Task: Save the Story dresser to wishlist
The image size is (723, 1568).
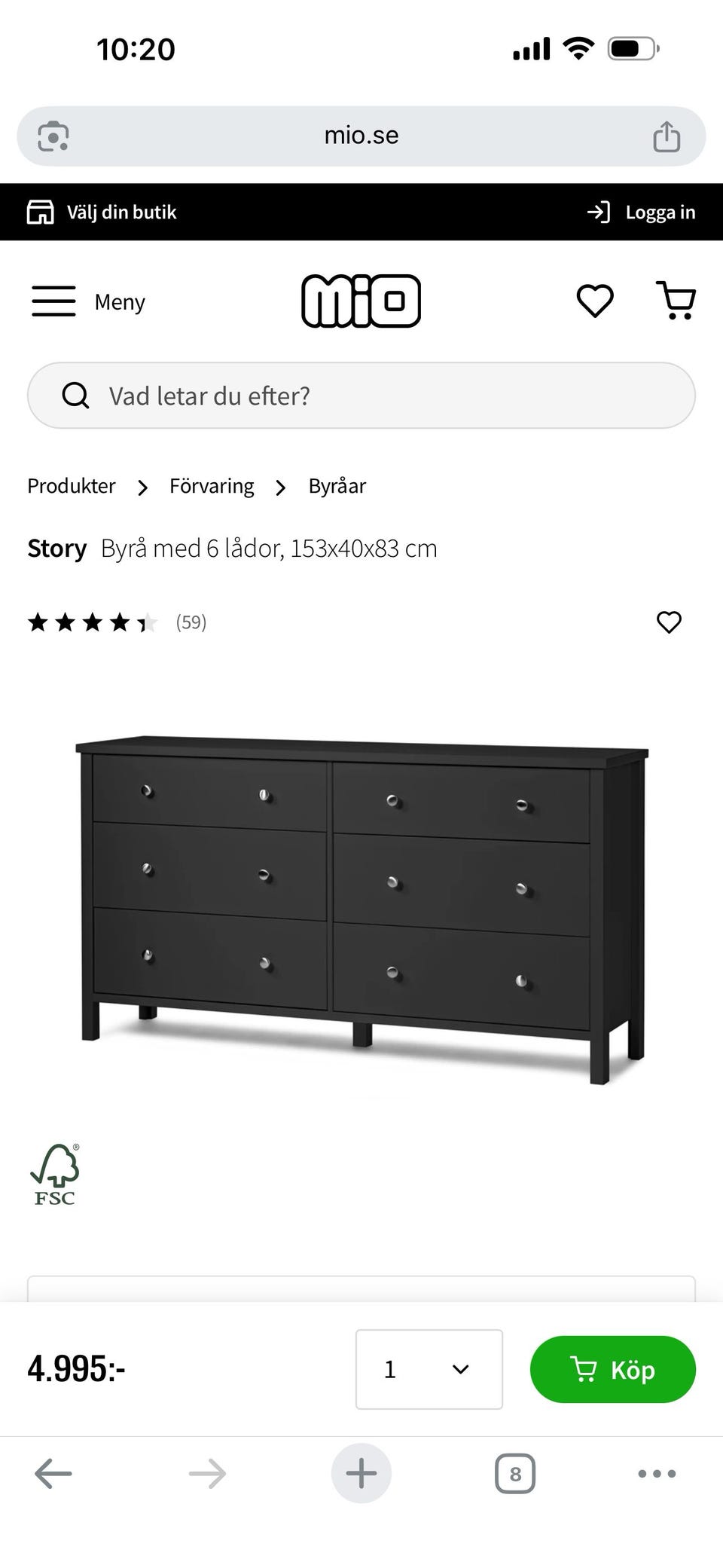Action: coord(669,622)
